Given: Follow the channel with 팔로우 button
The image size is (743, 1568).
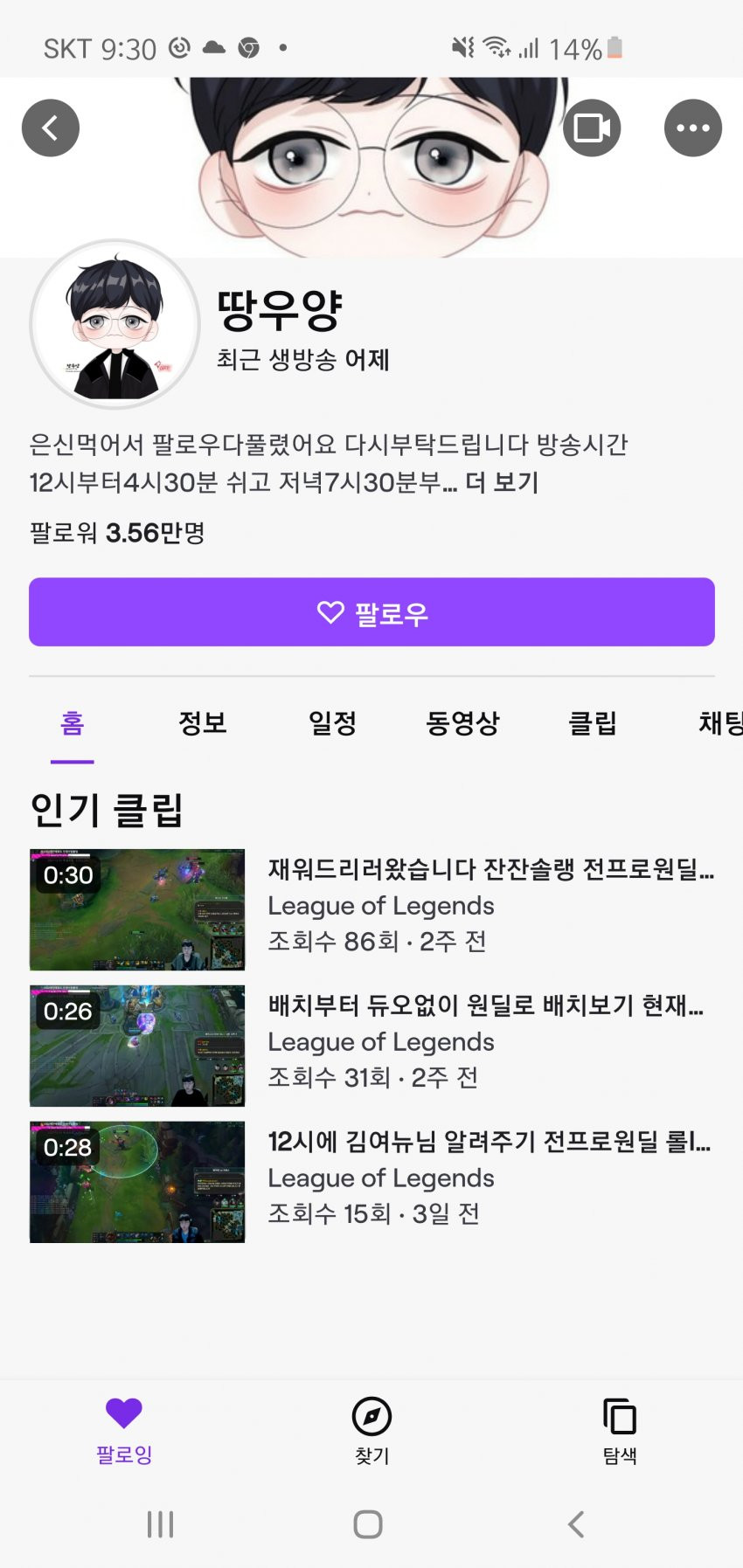Looking at the screenshot, I should point(371,612).
